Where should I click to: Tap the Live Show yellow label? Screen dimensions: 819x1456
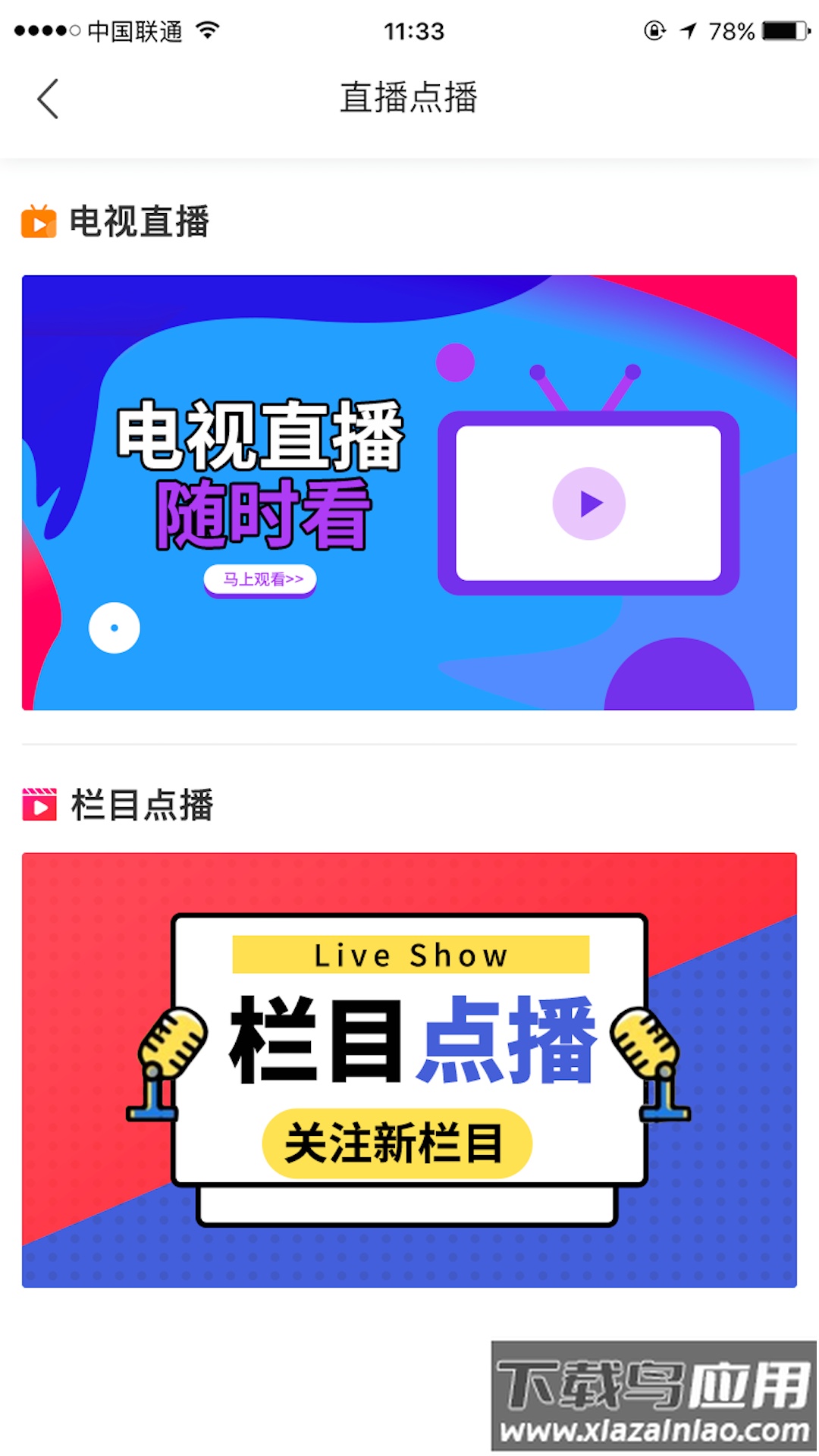click(x=409, y=955)
